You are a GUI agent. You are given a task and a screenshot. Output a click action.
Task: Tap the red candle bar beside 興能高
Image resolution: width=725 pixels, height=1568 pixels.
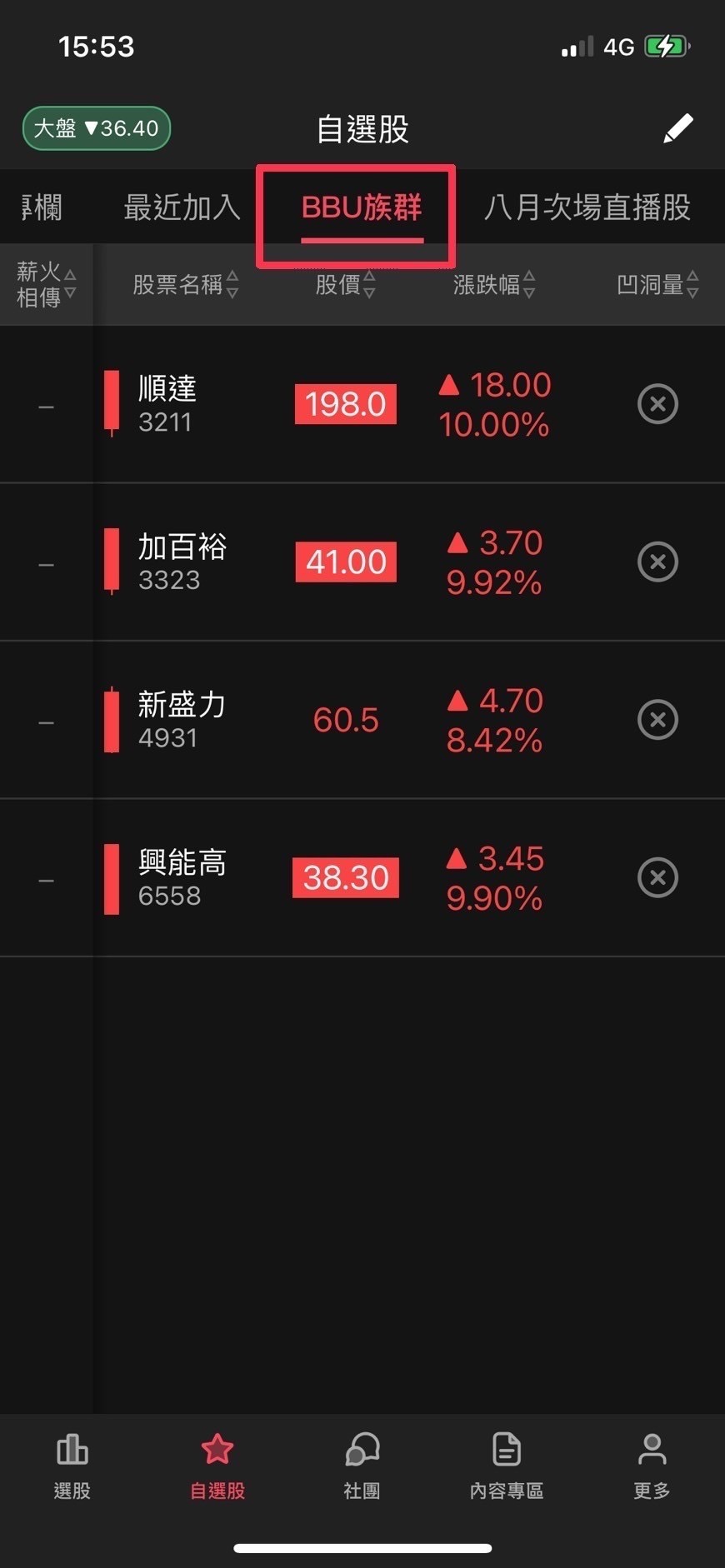(x=111, y=877)
